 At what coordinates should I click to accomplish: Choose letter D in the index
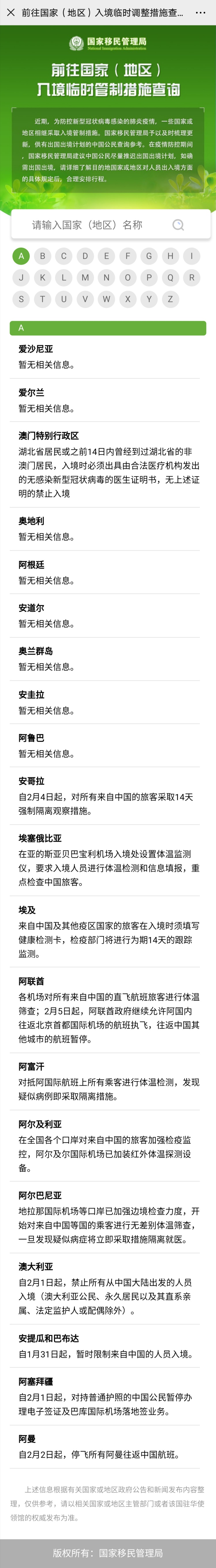(x=85, y=256)
